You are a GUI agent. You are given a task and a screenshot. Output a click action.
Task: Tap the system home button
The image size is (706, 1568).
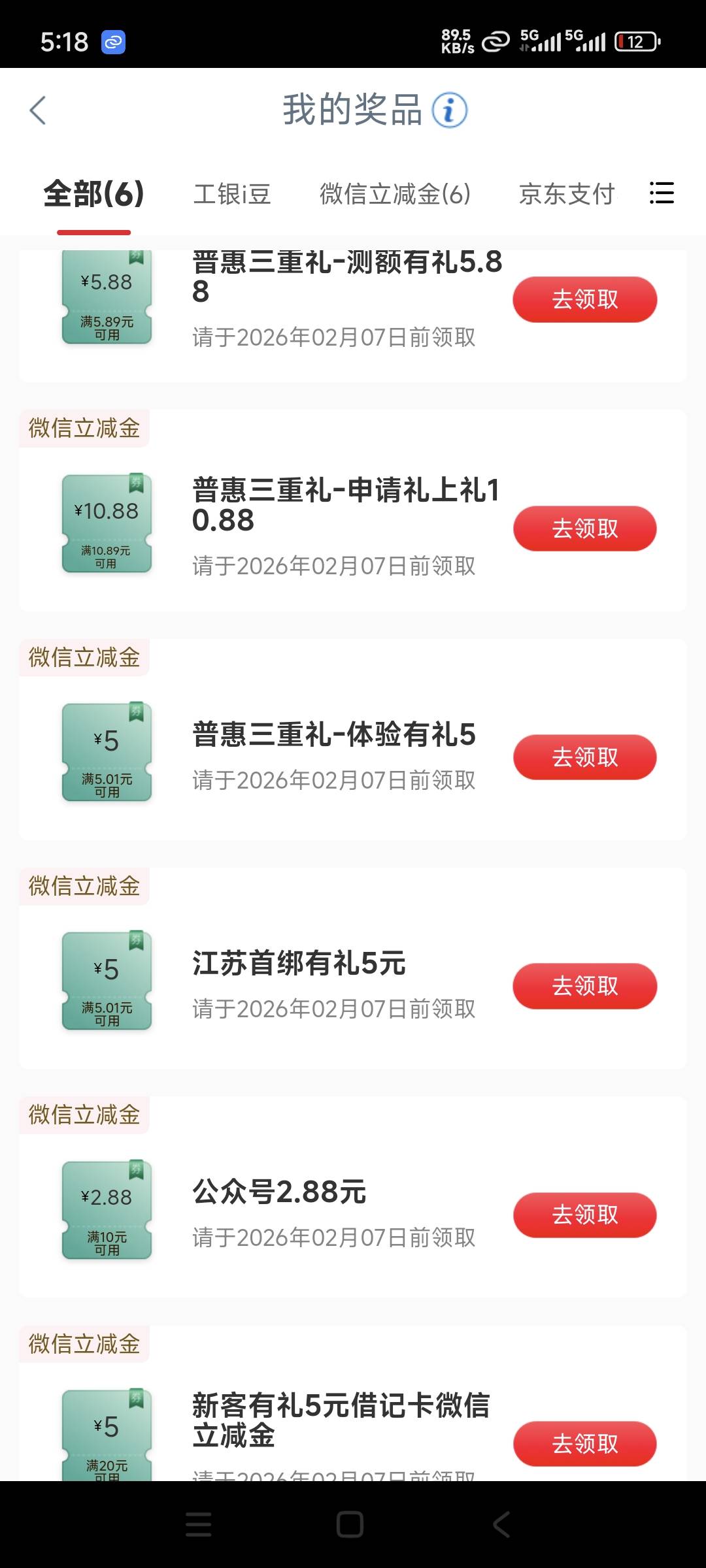[x=350, y=1524]
